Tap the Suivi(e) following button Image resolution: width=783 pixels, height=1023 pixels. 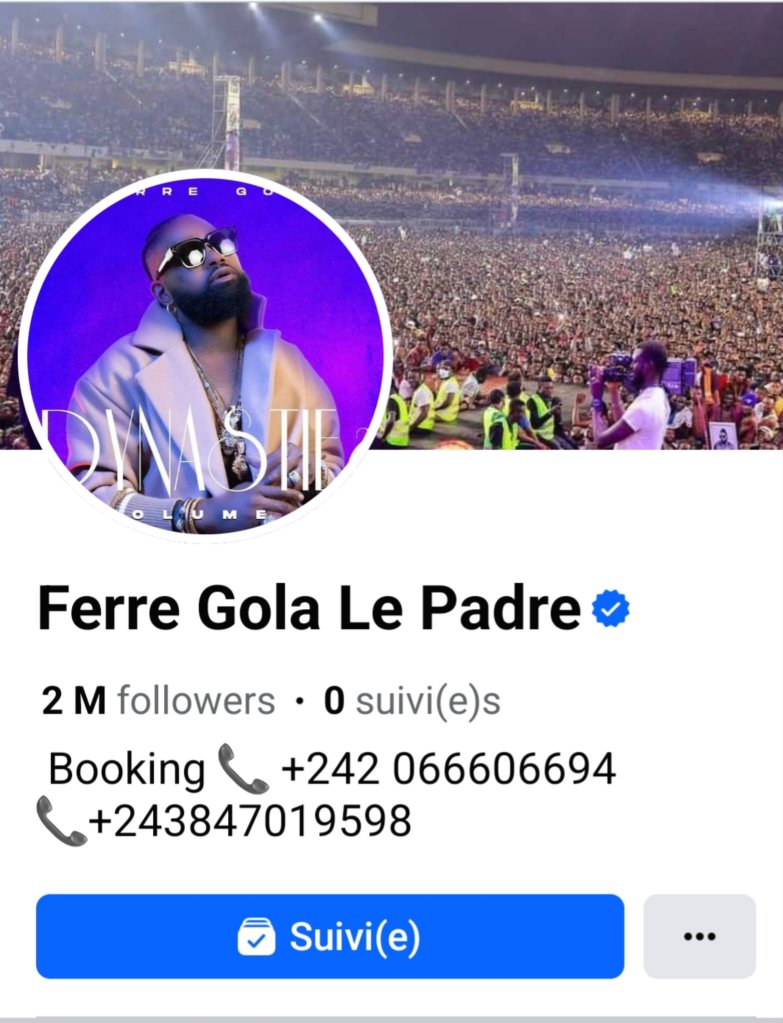coord(329,937)
